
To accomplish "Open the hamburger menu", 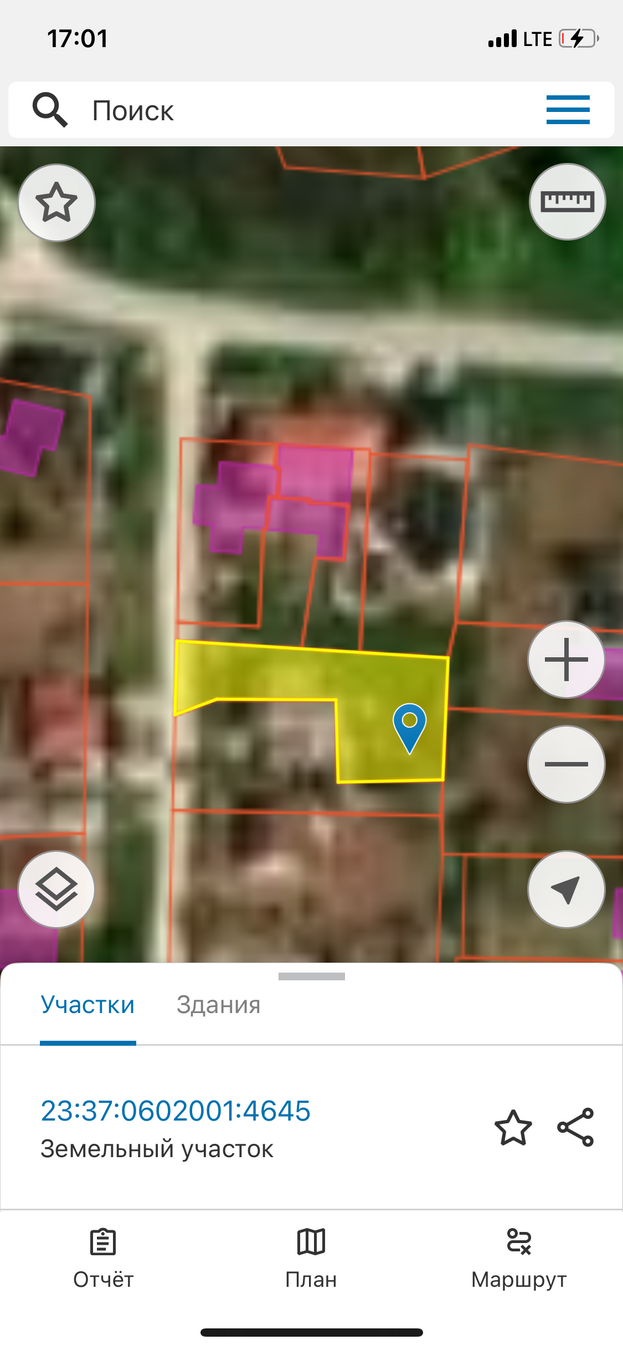I will (568, 110).
